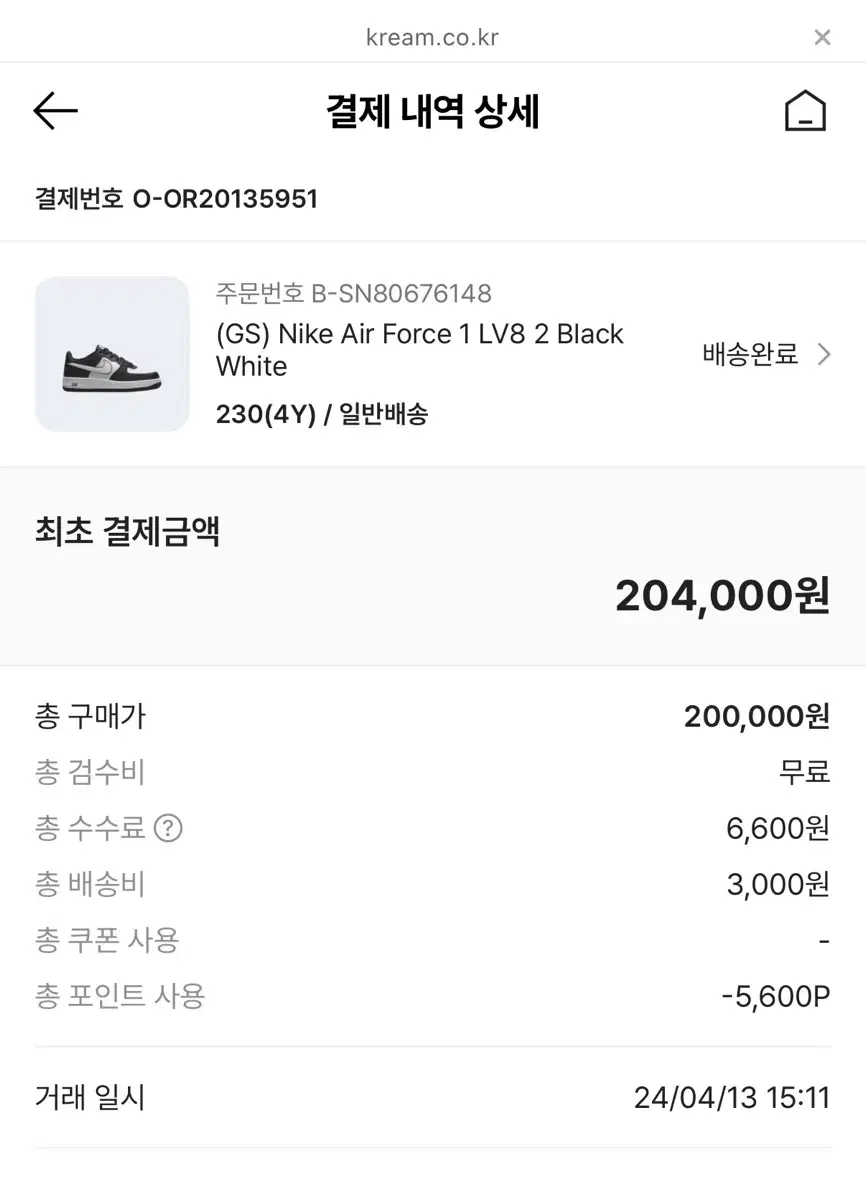Open shipping details via 배송완료 chevron

click(823, 354)
